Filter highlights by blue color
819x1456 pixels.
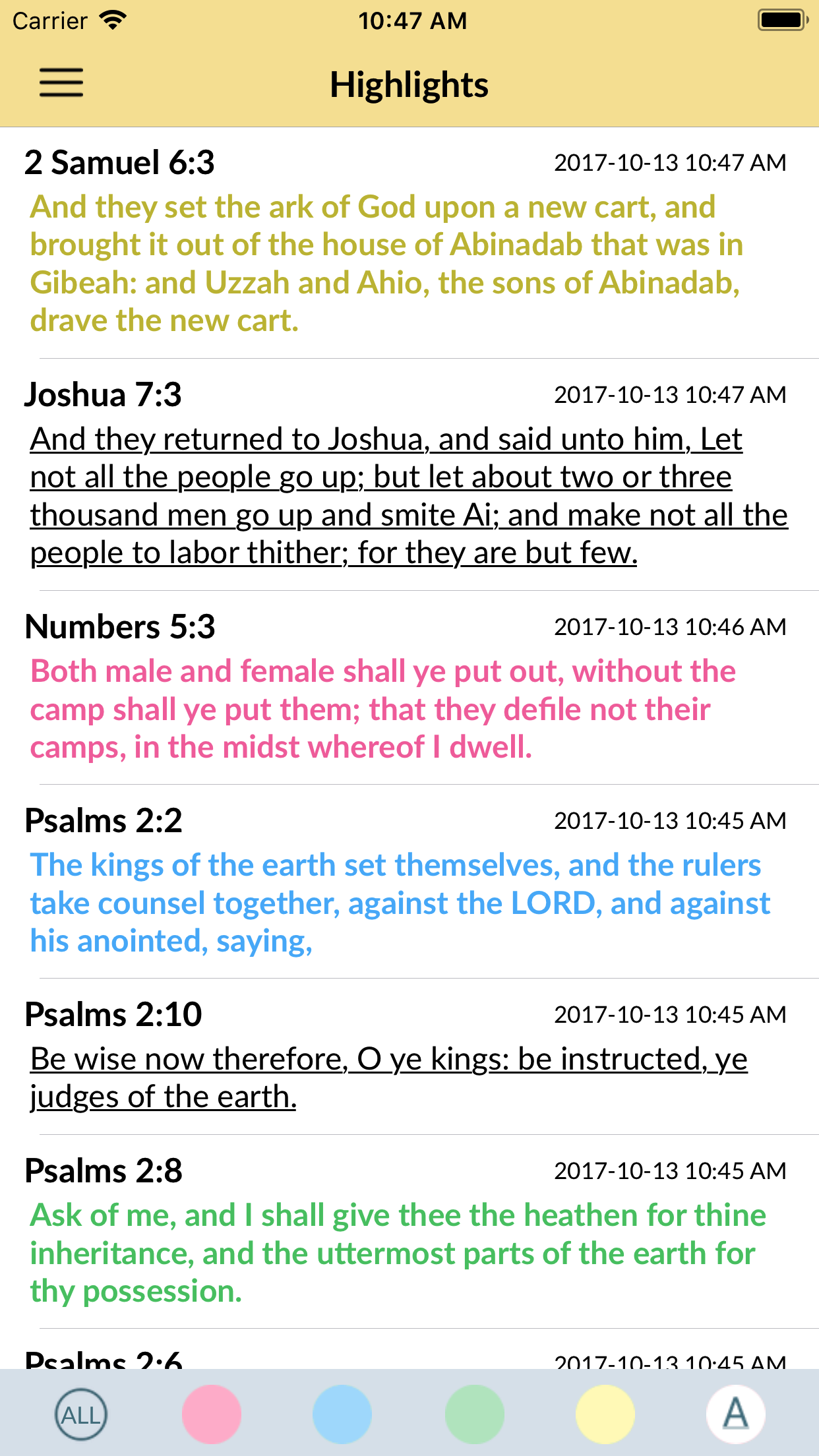(342, 1414)
